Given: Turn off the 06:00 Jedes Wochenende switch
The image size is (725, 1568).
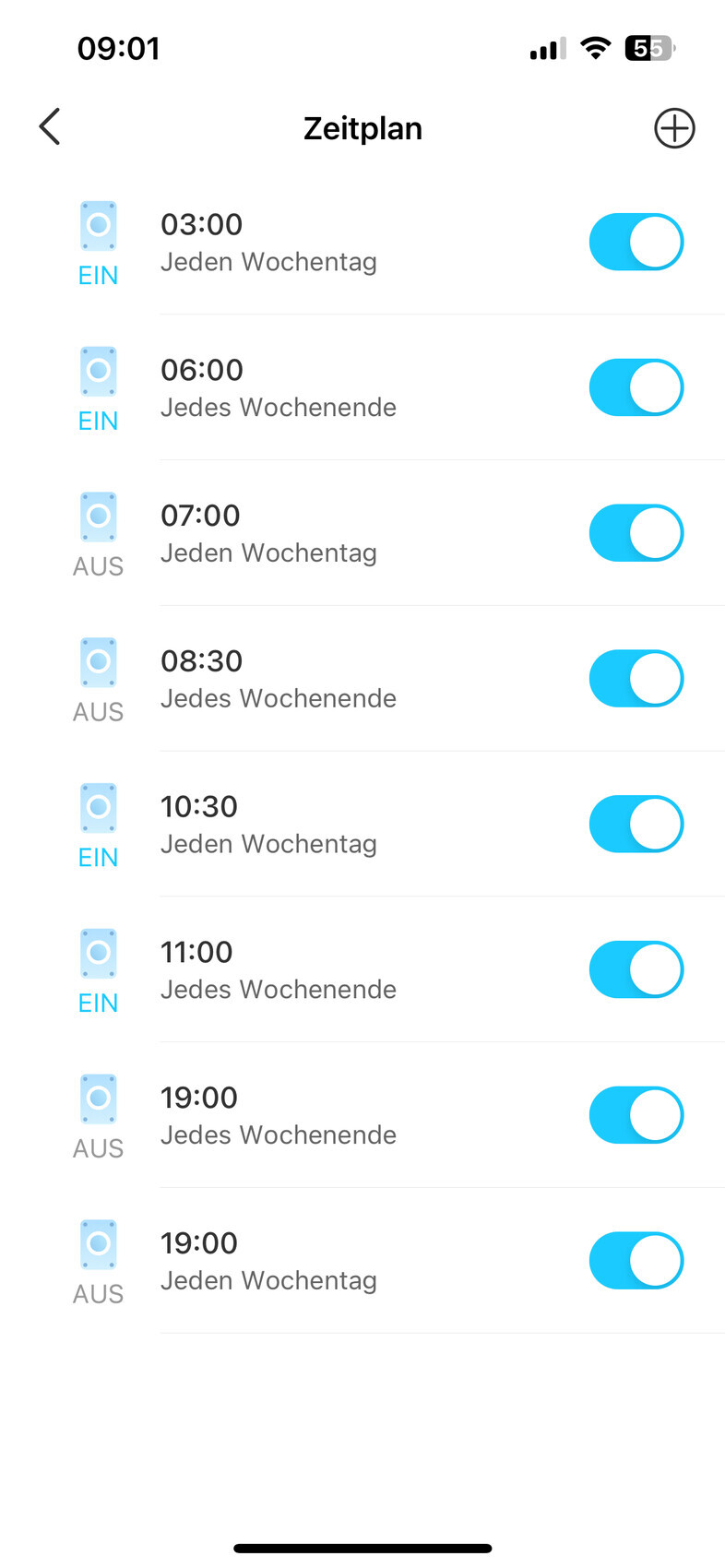Looking at the screenshot, I should [636, 387].
